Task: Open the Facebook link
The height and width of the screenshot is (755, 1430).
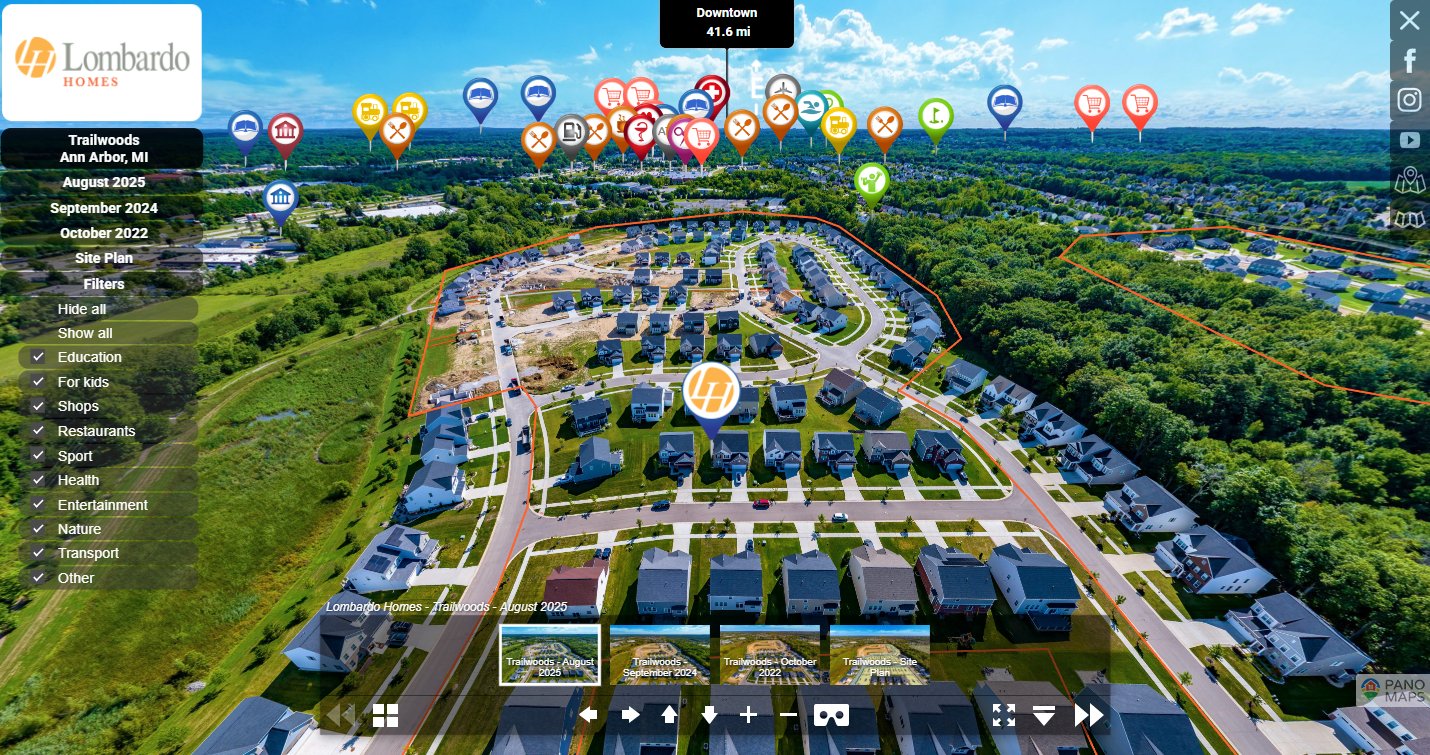Action: pos(1409,61)
